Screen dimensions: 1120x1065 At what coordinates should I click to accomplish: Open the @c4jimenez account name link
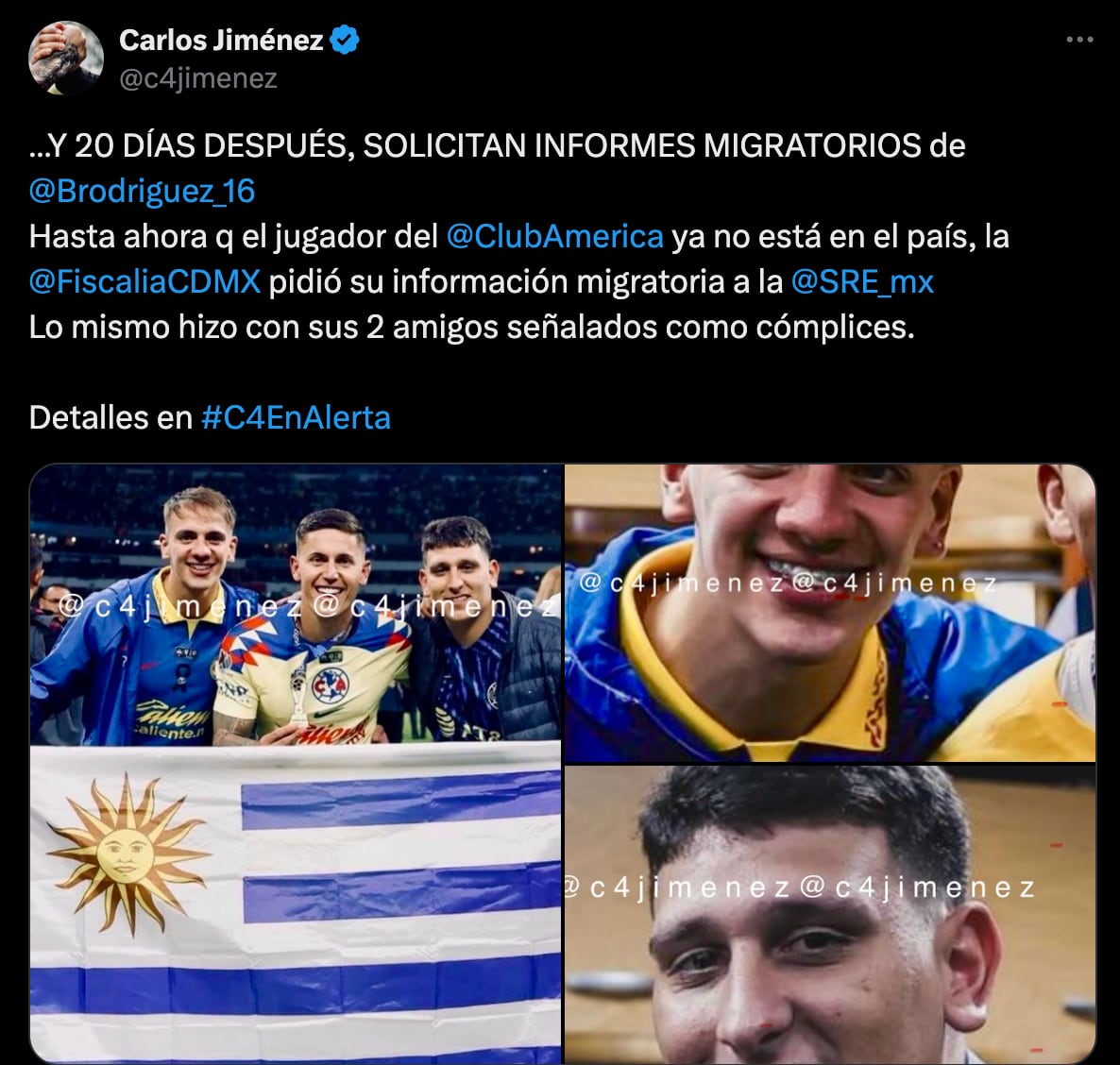click(x=197, y=78)
